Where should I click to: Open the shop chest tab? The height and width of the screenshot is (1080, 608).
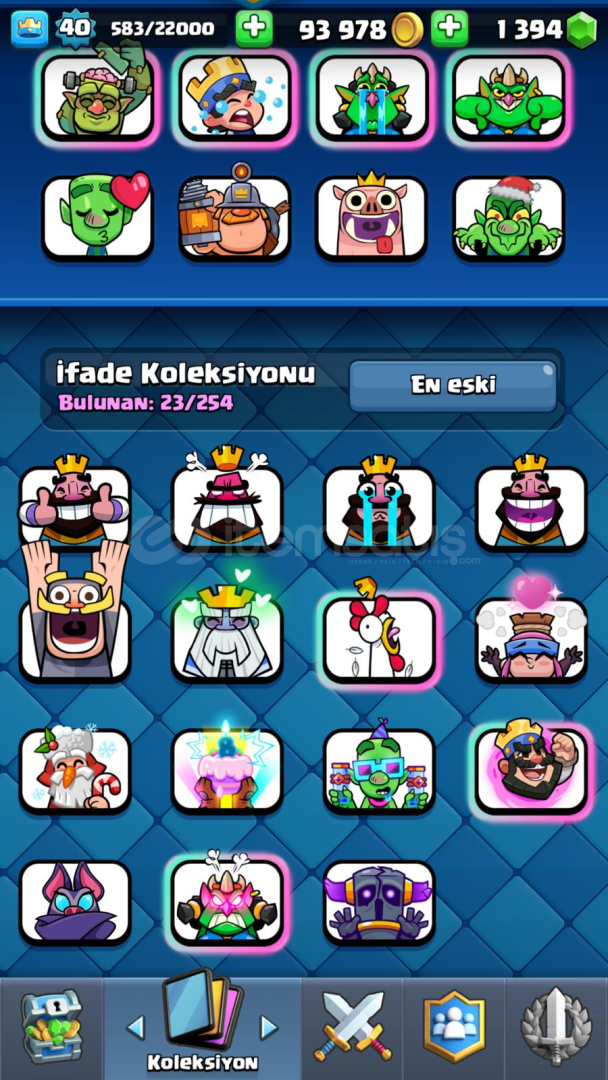point(50,1028)
